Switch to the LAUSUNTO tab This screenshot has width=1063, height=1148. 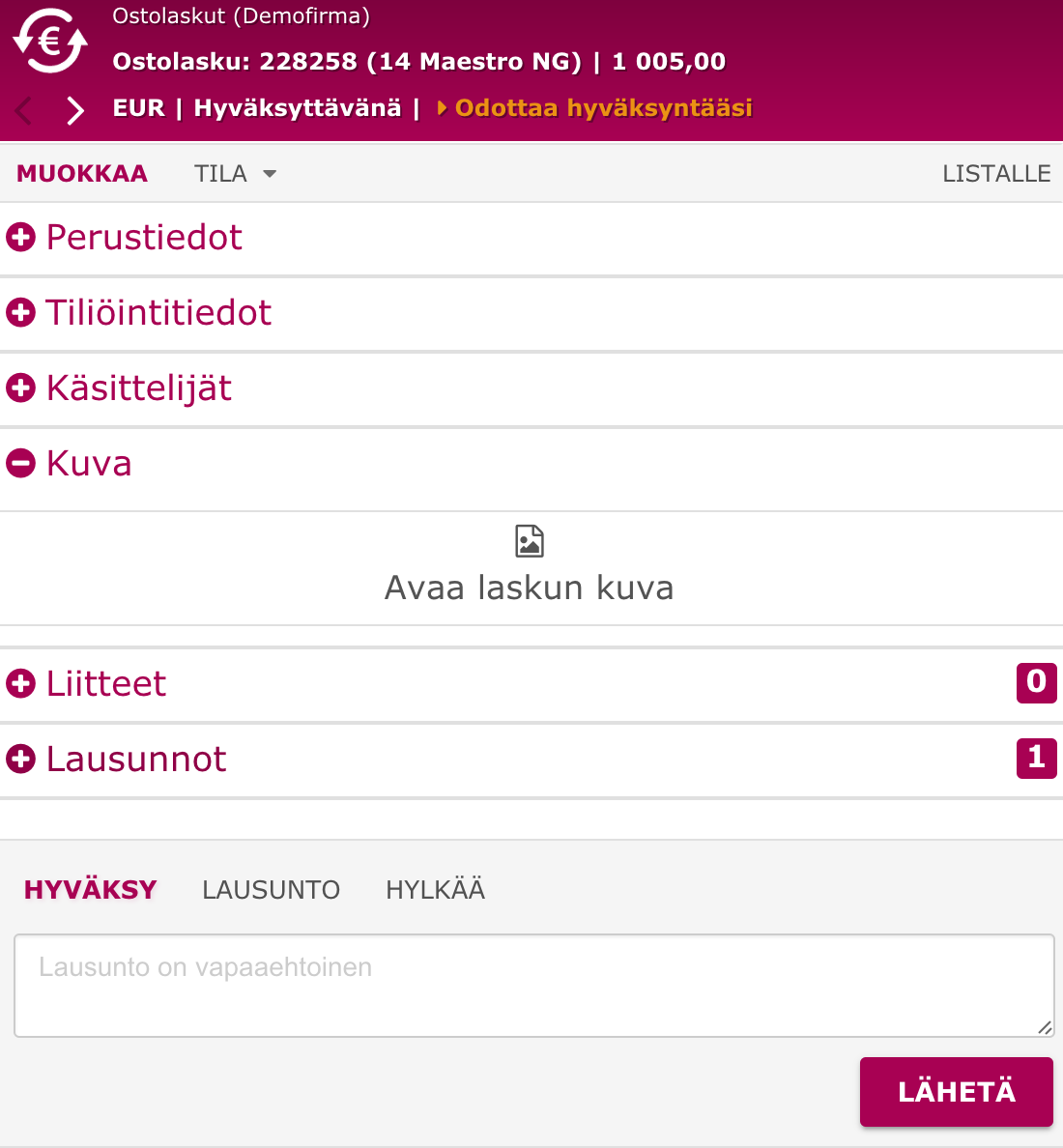click(x=271, y=890)
